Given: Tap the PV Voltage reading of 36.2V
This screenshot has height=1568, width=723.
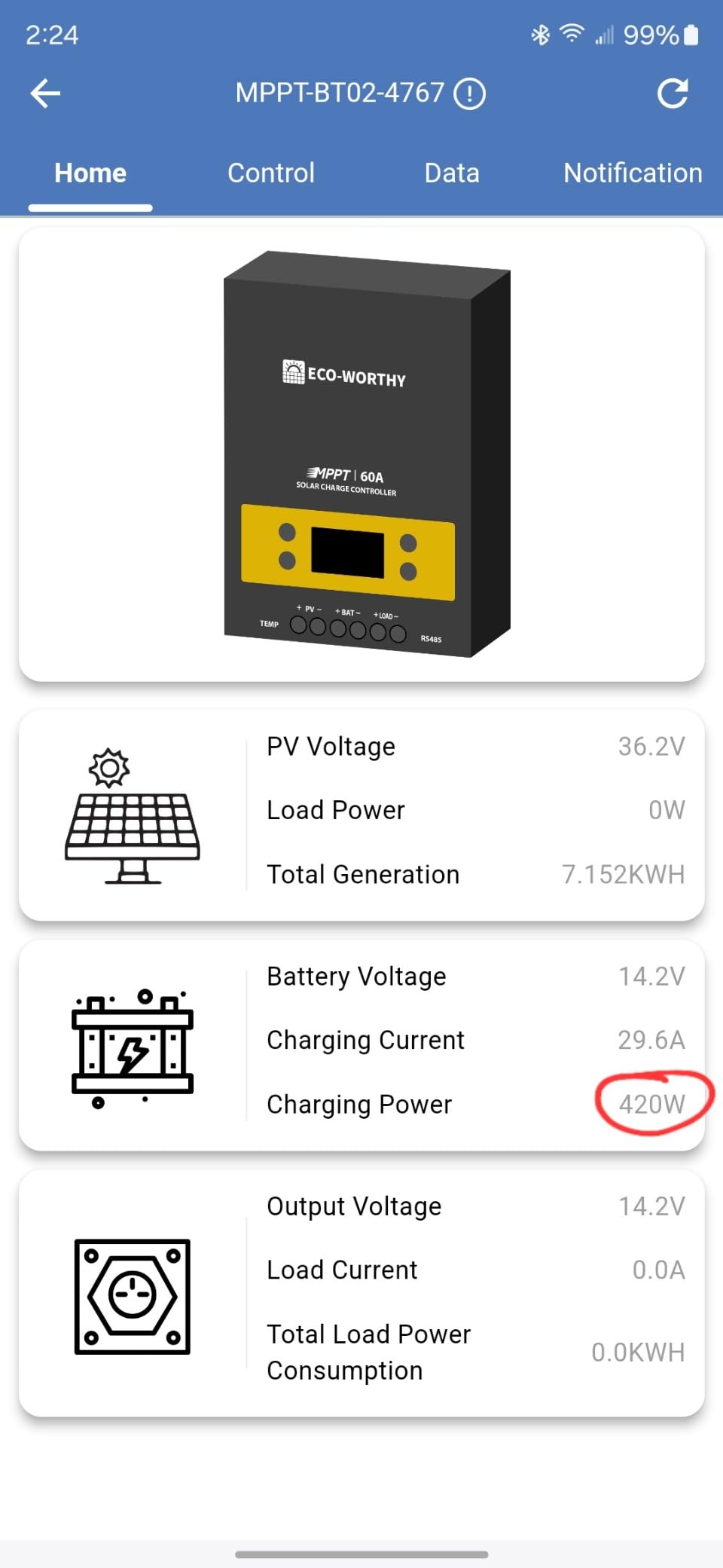Looking at the screenshot, I should pyautogui.click(x=651, y=746).
